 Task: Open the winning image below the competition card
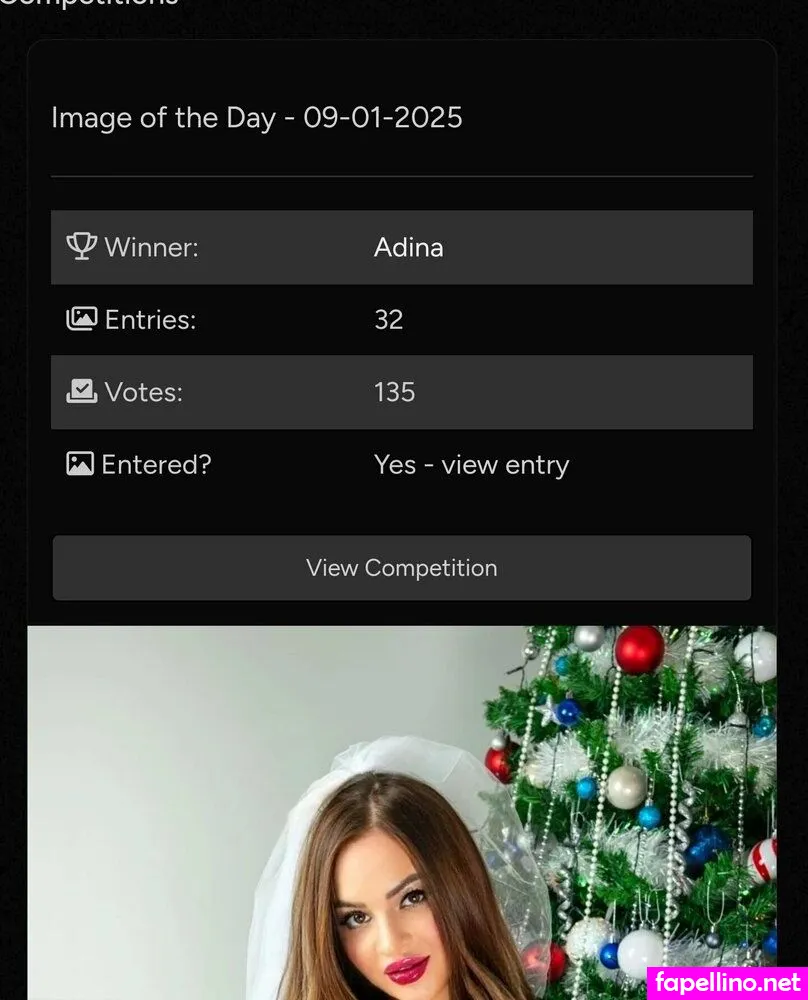401,812
